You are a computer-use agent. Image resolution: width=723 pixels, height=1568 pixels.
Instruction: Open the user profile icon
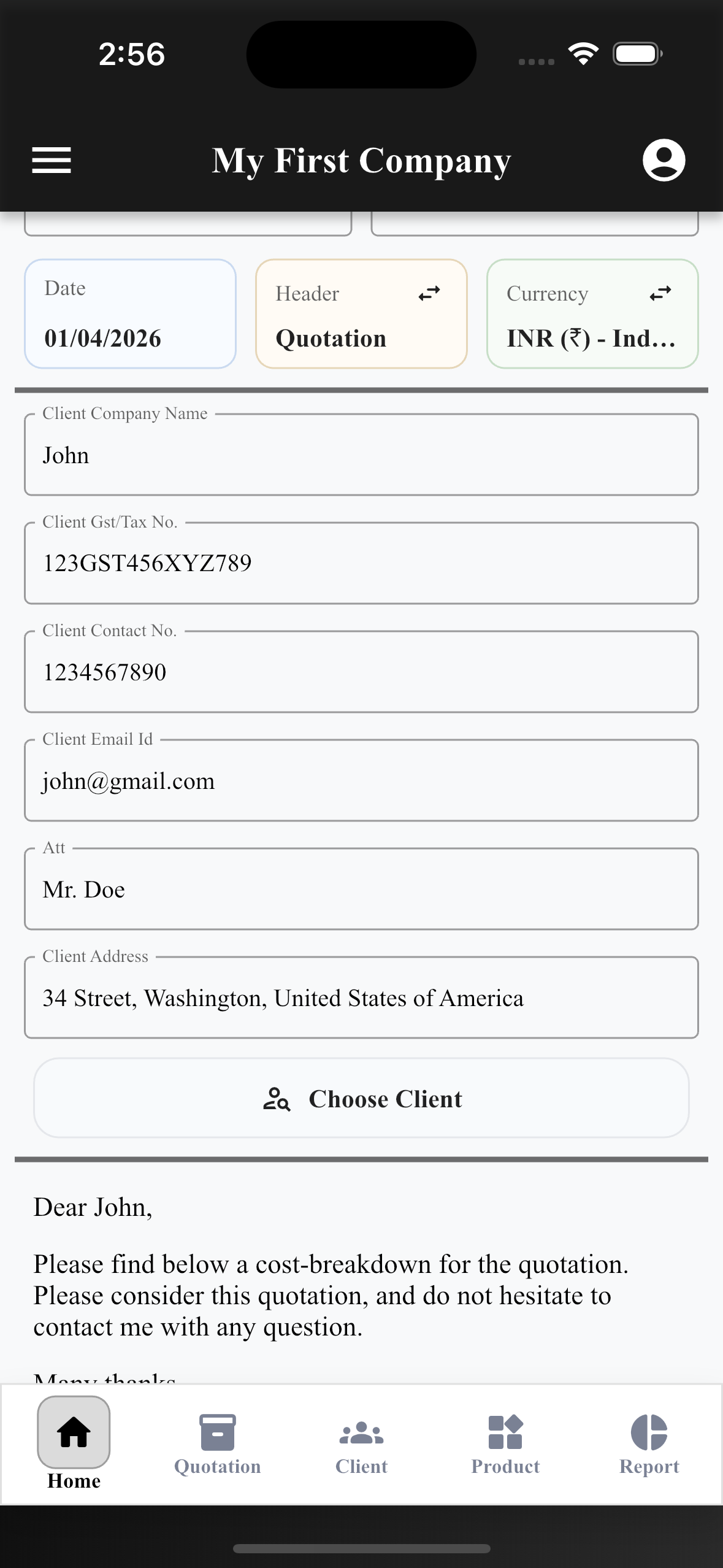tap(664, 160)
